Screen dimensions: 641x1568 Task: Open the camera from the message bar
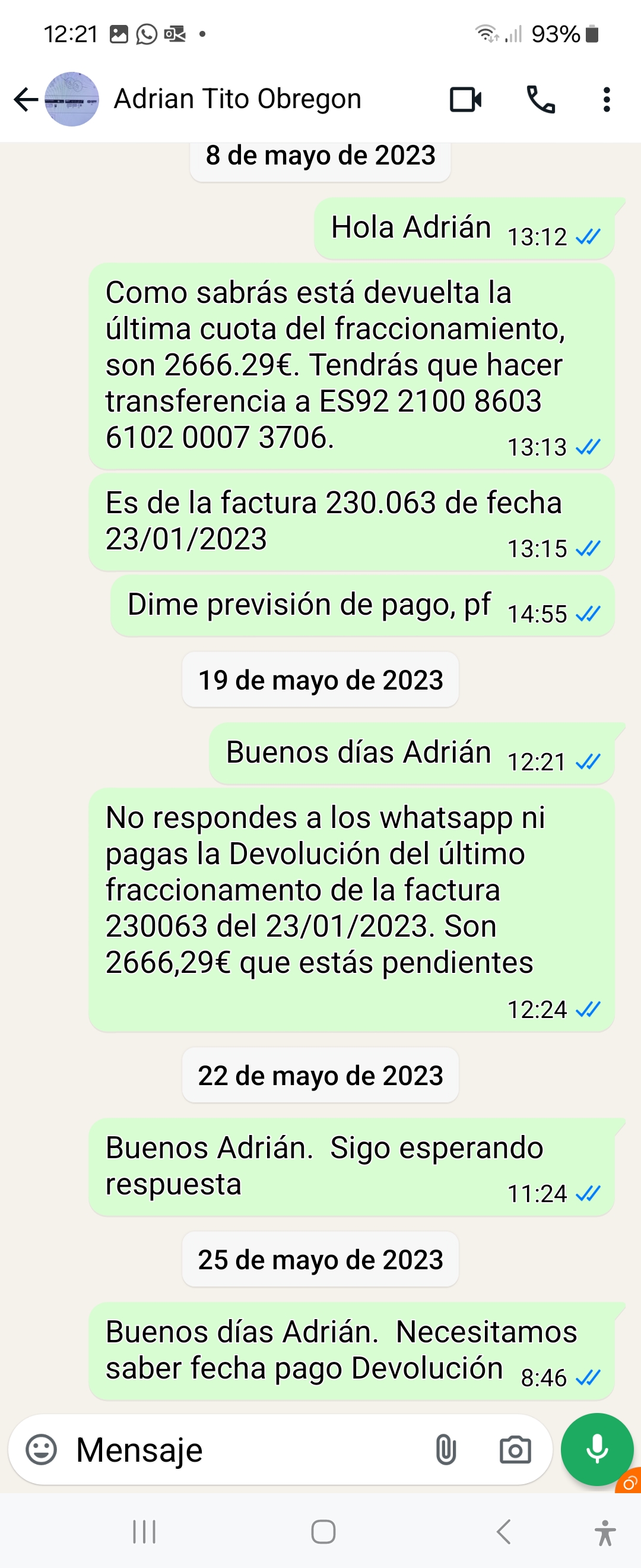pyautogui.click(x=515, y=1449)
